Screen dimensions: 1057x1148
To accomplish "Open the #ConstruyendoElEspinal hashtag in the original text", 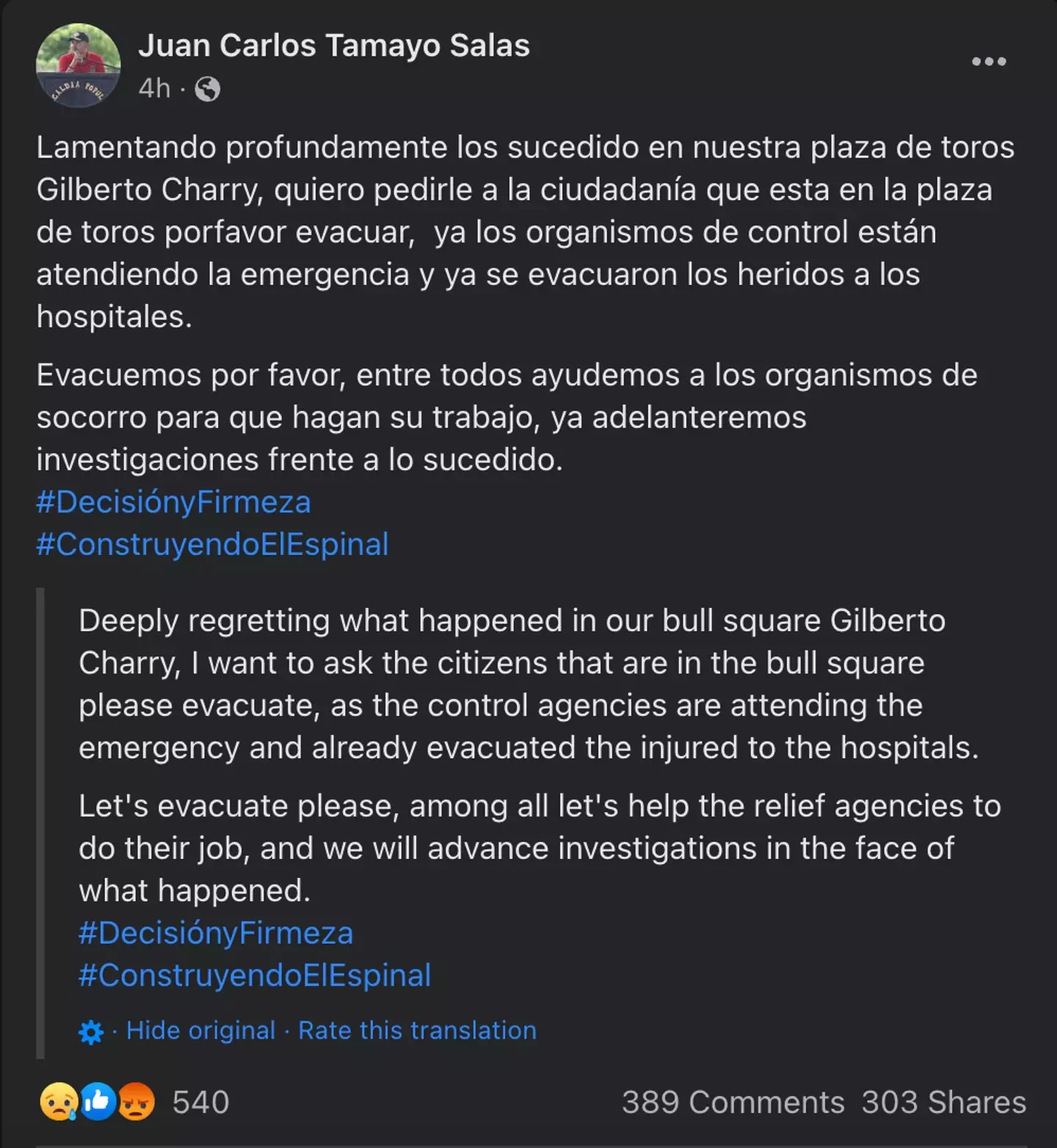I will [x=213, y=545].
